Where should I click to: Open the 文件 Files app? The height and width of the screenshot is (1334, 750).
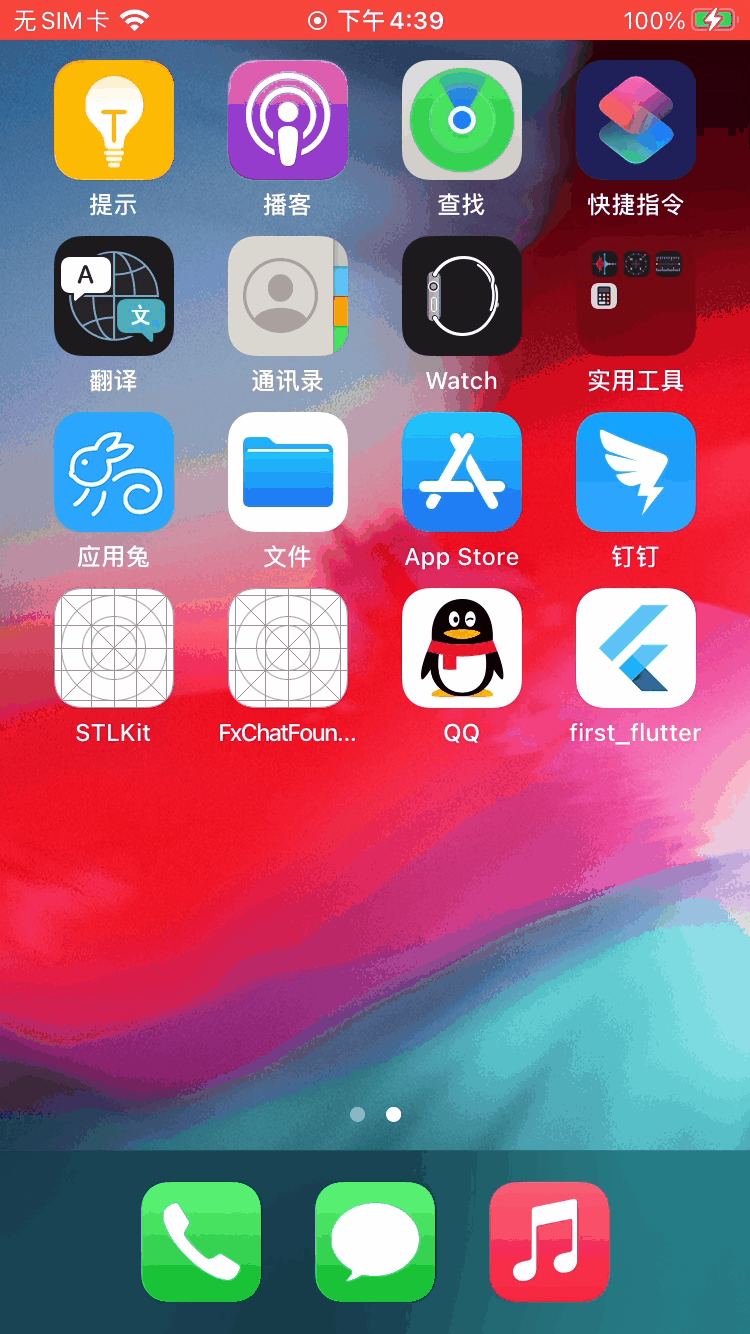[x=288, y=472]
